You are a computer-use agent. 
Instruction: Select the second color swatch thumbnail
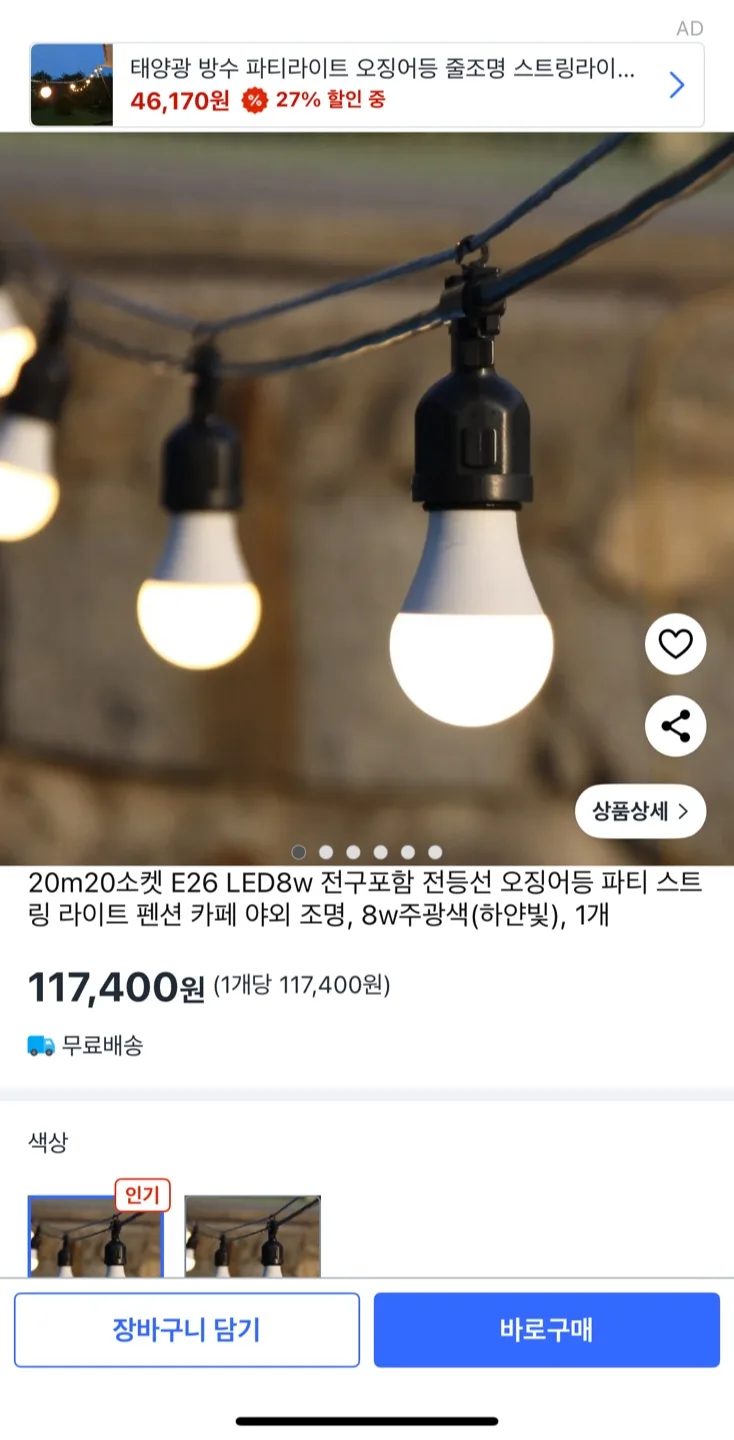point(253,1245)
